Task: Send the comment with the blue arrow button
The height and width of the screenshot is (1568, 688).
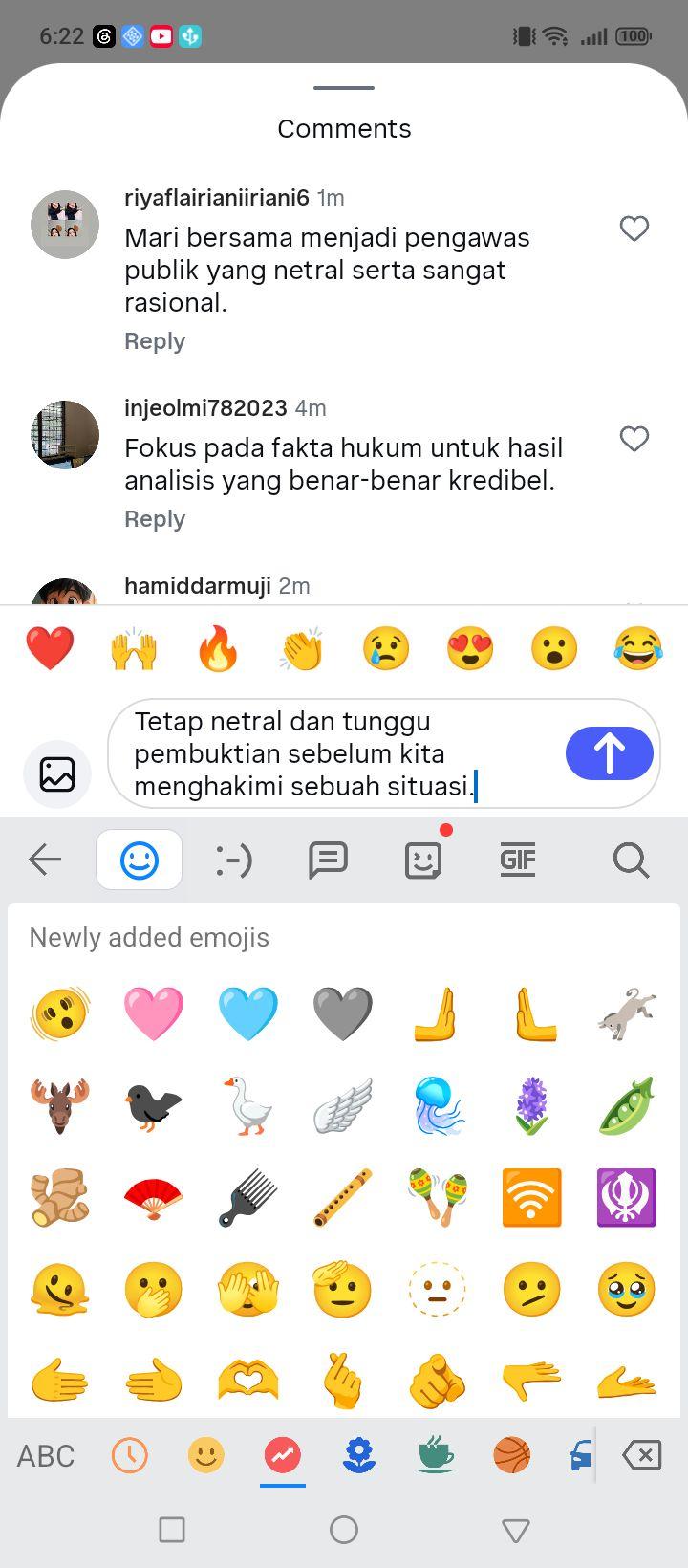Action: (610, 753)
